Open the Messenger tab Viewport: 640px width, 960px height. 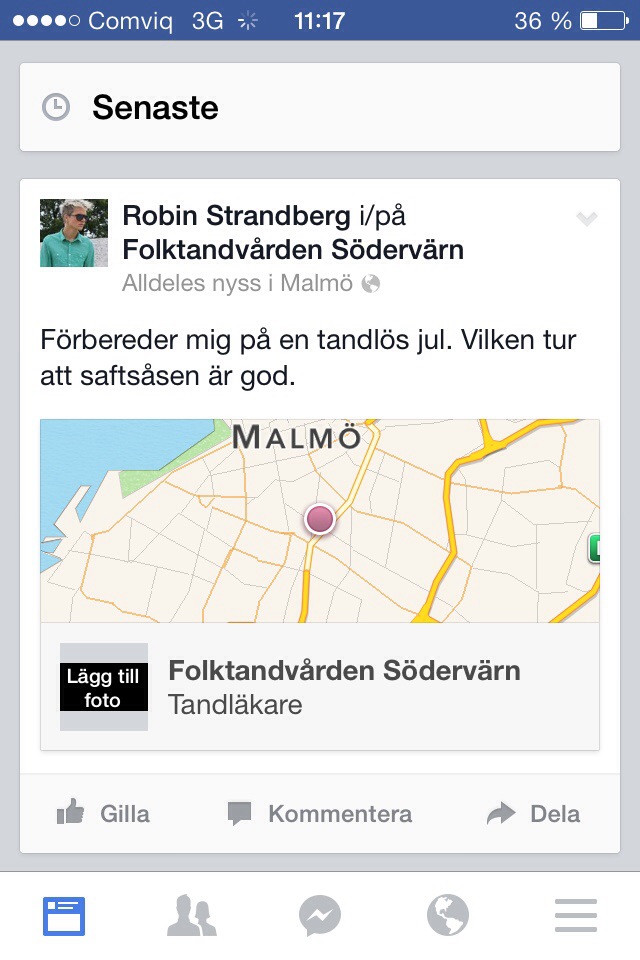click(320, 916)
